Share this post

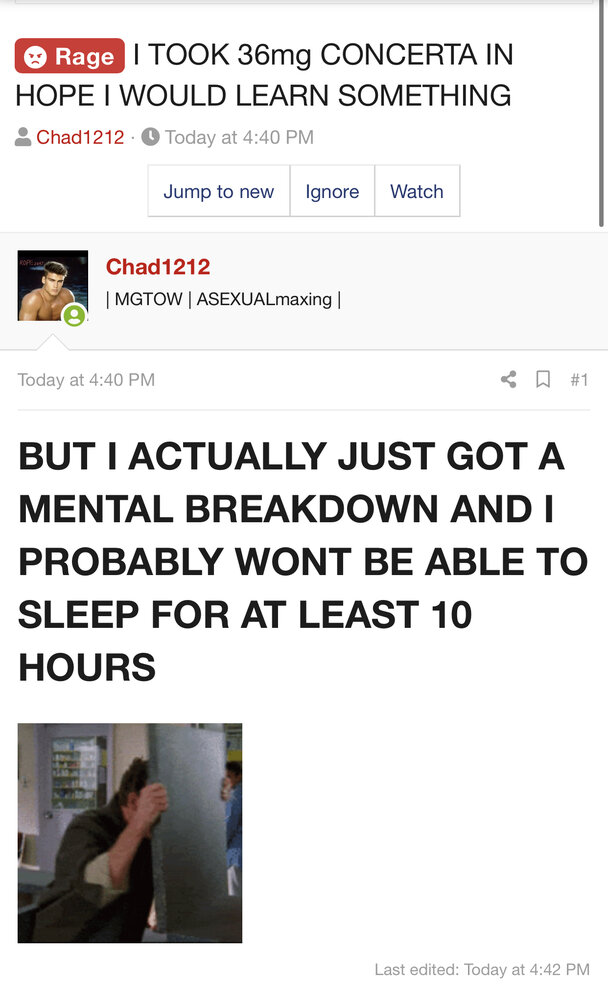coord(508,379)
